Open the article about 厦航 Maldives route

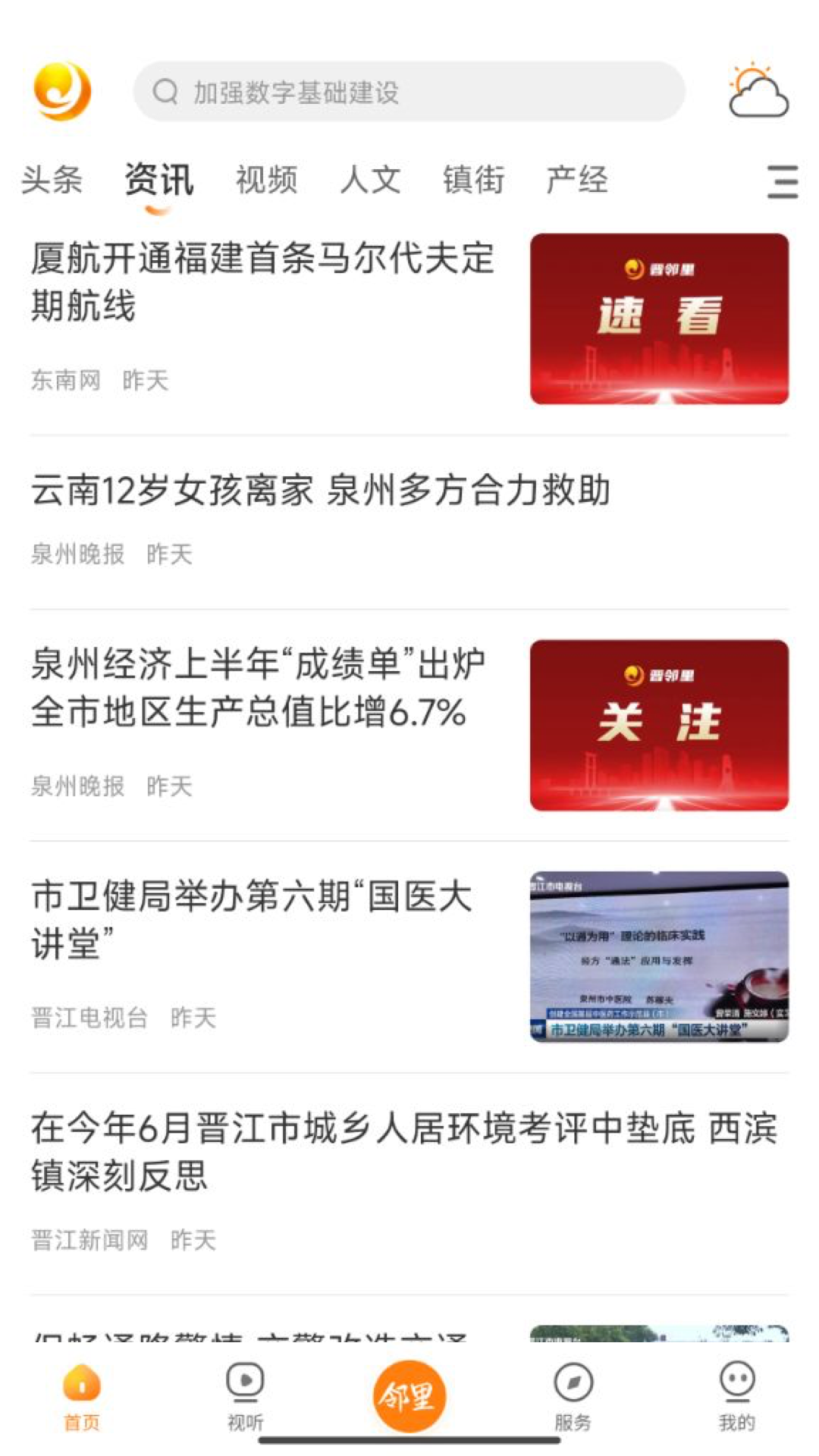click(x=262, y=282)
